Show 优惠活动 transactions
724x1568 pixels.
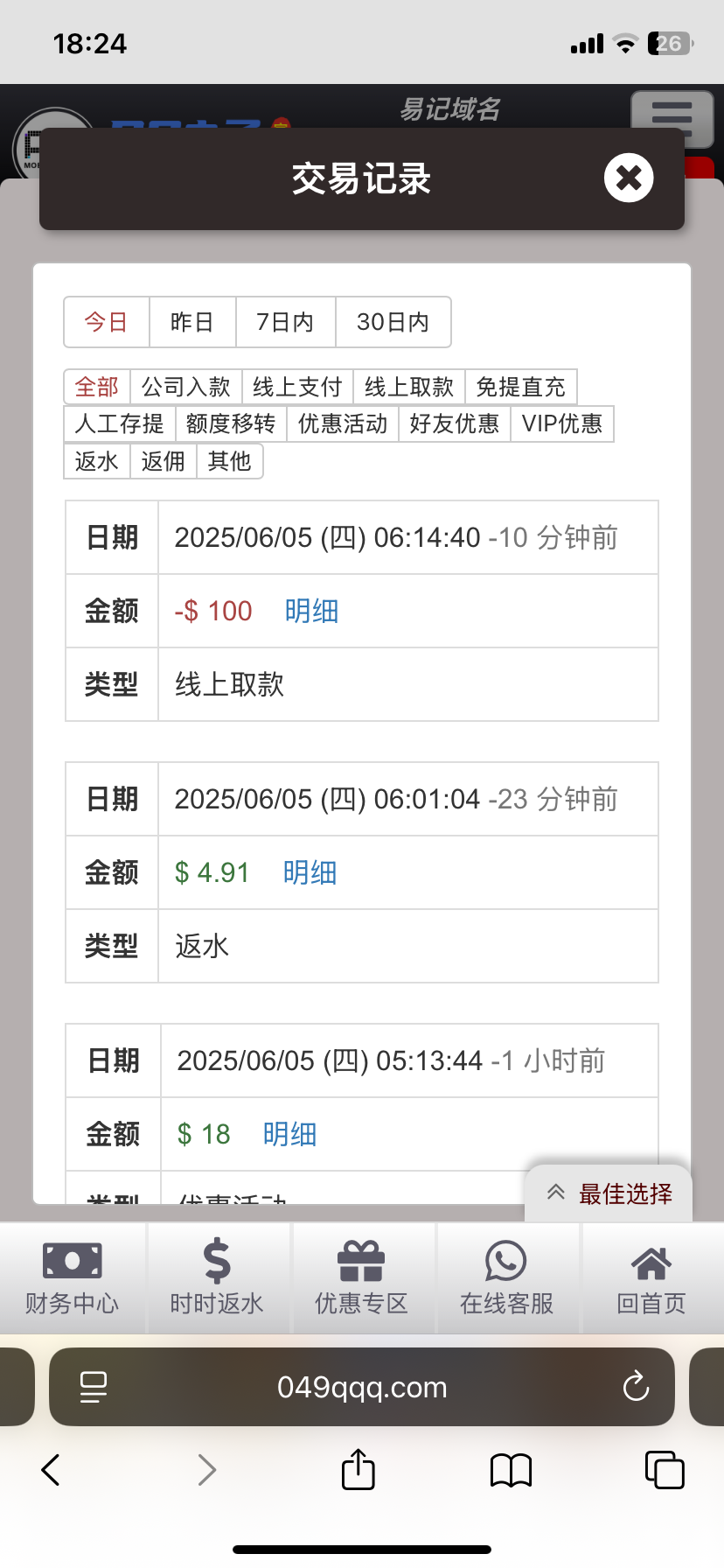342,424
